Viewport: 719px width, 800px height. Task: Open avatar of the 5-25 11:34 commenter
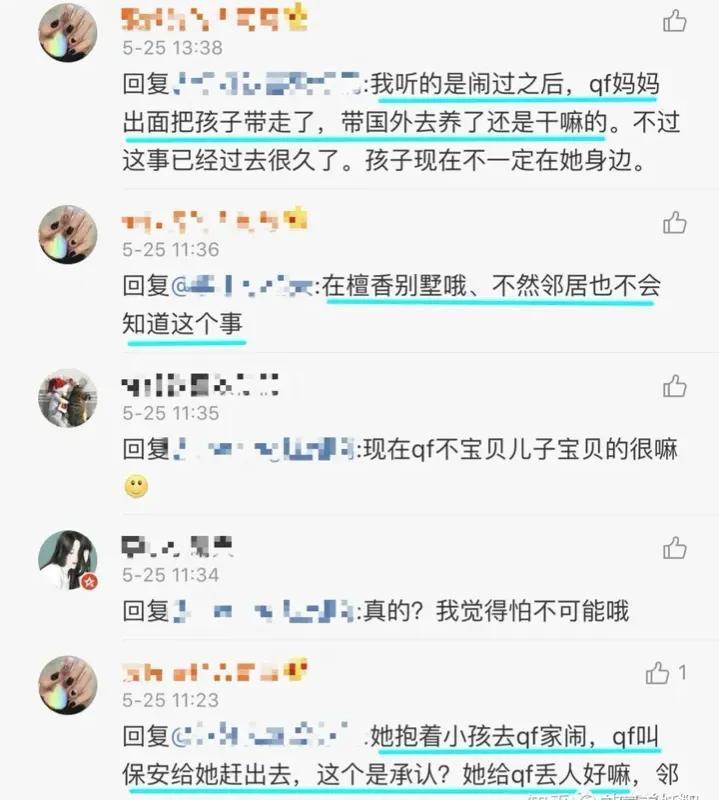tap(67, 560)
